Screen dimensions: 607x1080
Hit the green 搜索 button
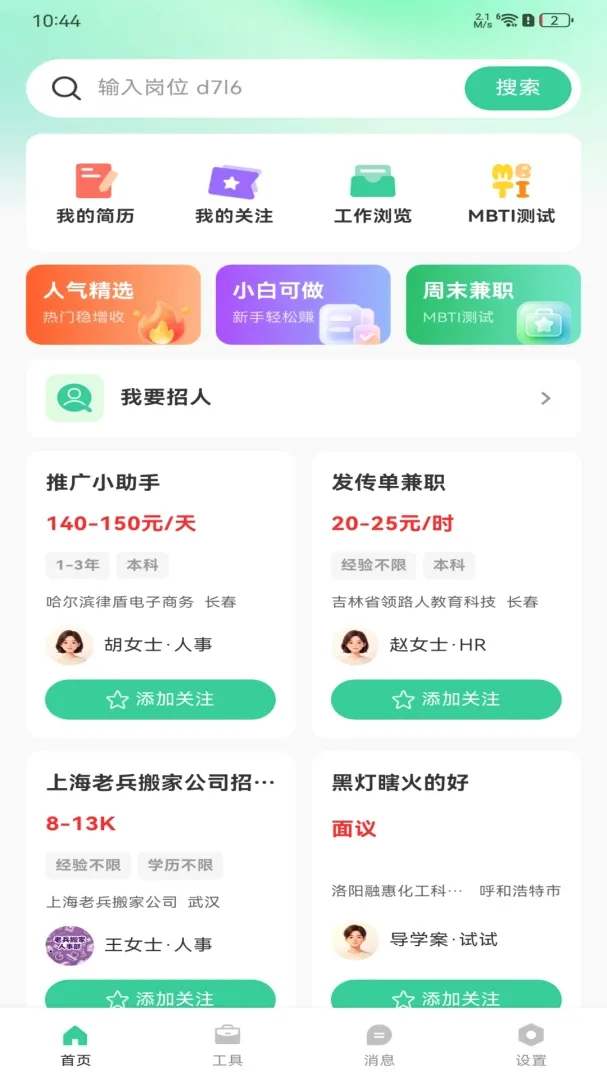tap(517, 88)
